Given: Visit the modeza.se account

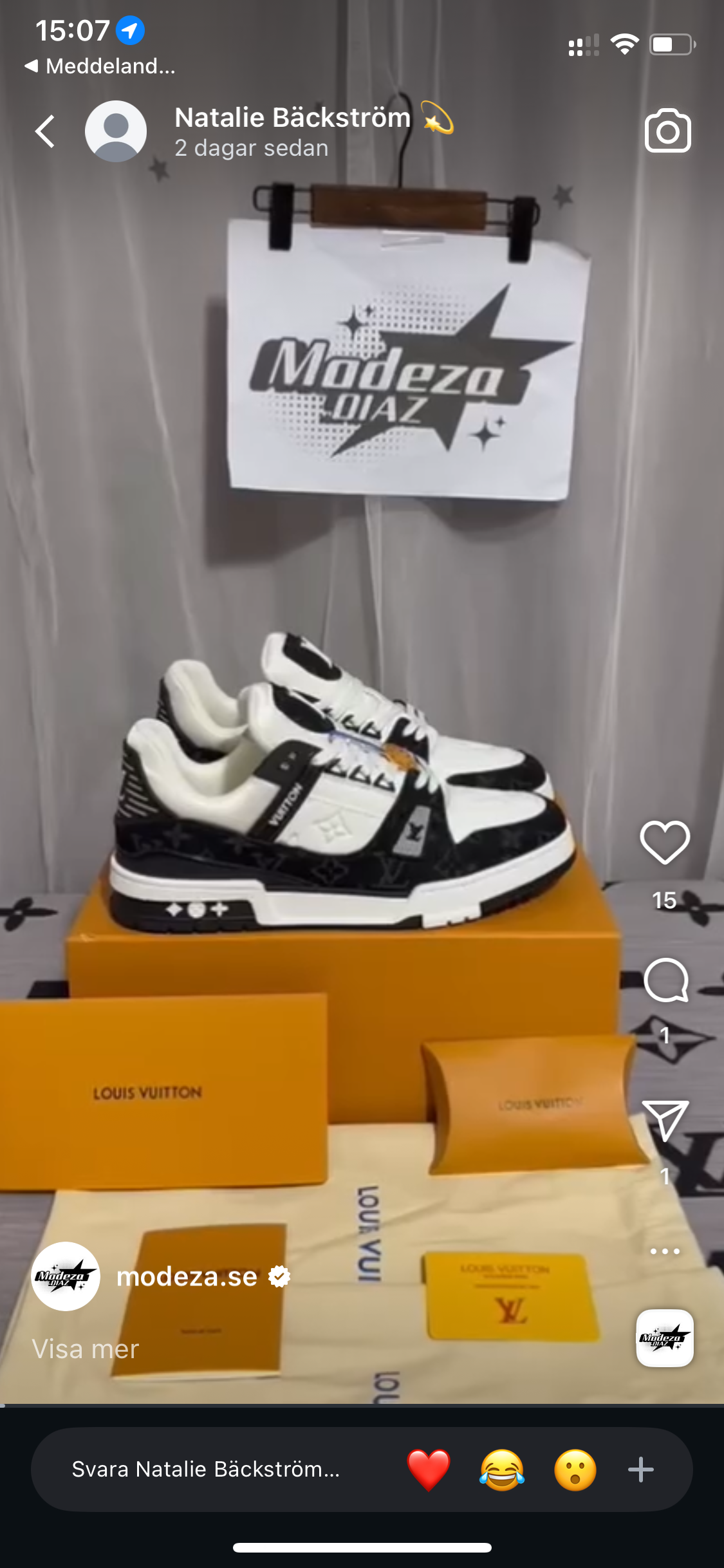Looking at the screenshot, I should (187, 1276).
